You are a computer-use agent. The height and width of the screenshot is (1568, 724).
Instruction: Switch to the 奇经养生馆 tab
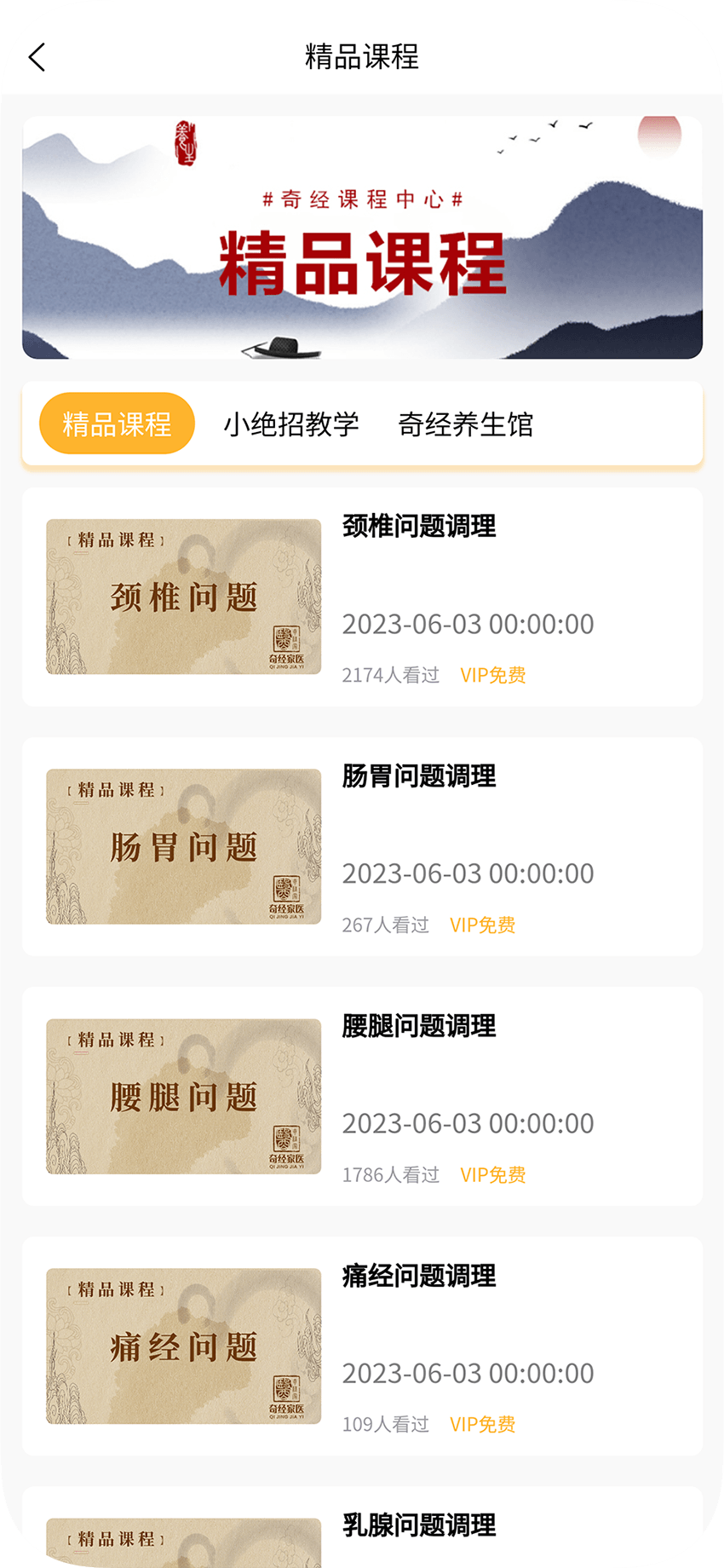(x=465, y=424)
